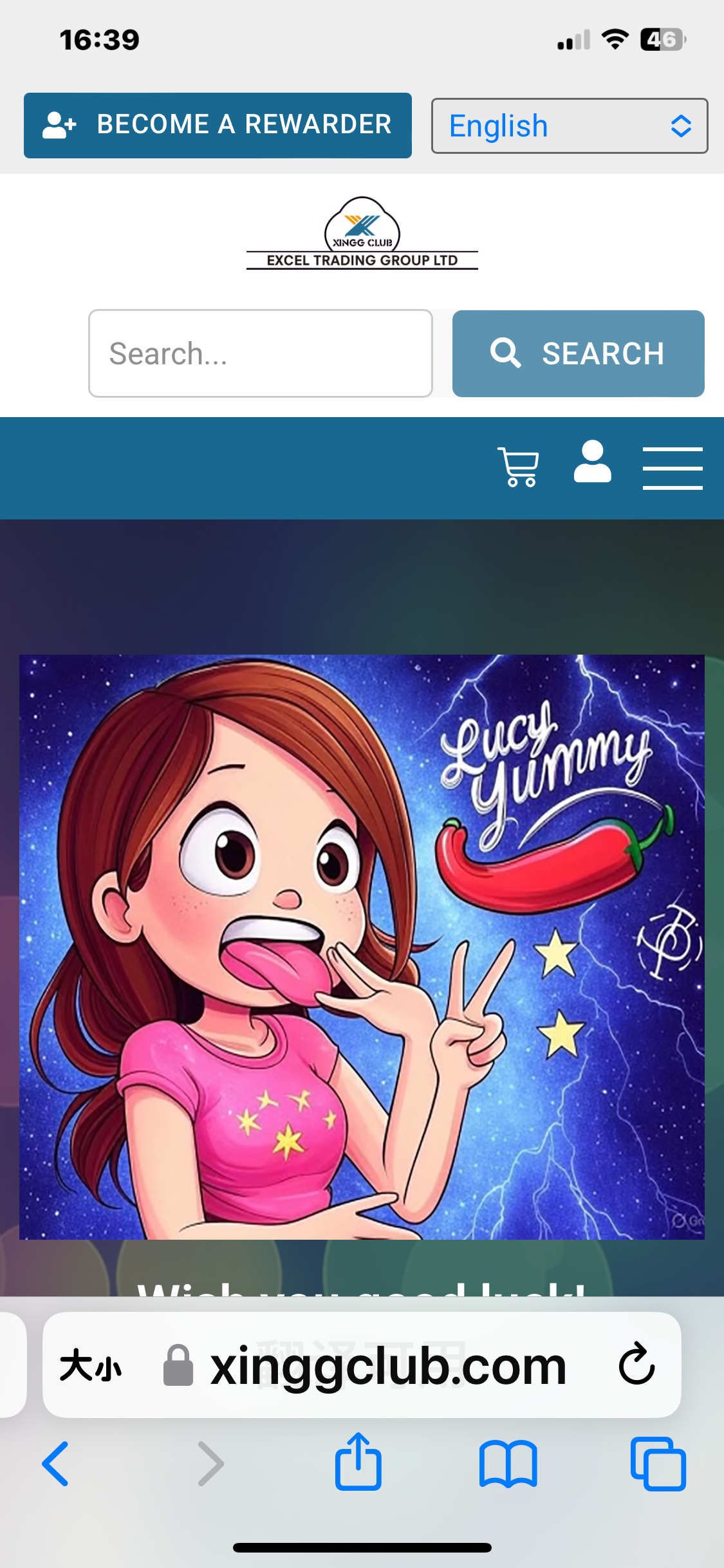The image size is (724, 1568).
Task: Reload the current page
Action: 636,1365
